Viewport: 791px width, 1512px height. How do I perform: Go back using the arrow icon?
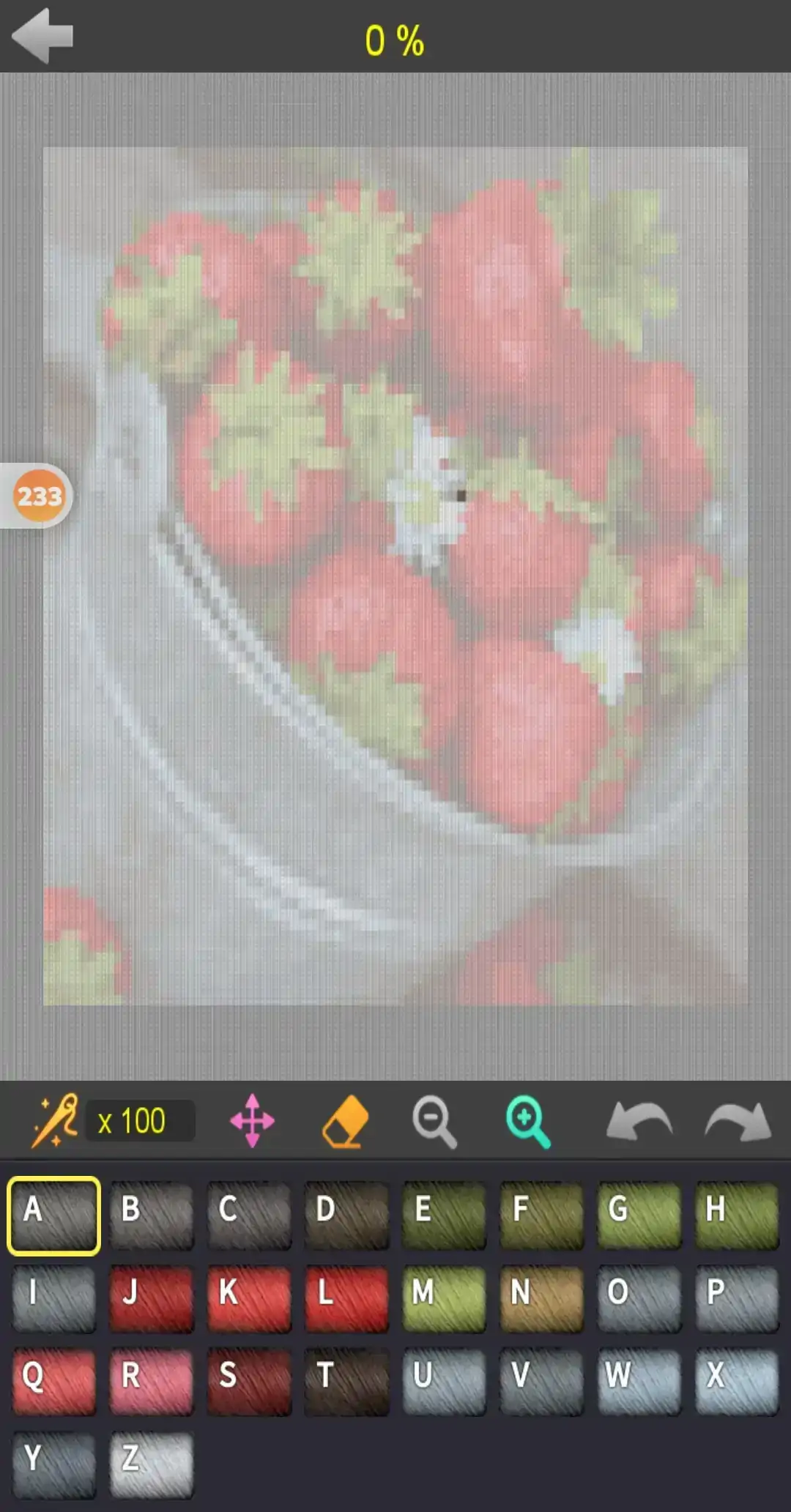[42, 36]
